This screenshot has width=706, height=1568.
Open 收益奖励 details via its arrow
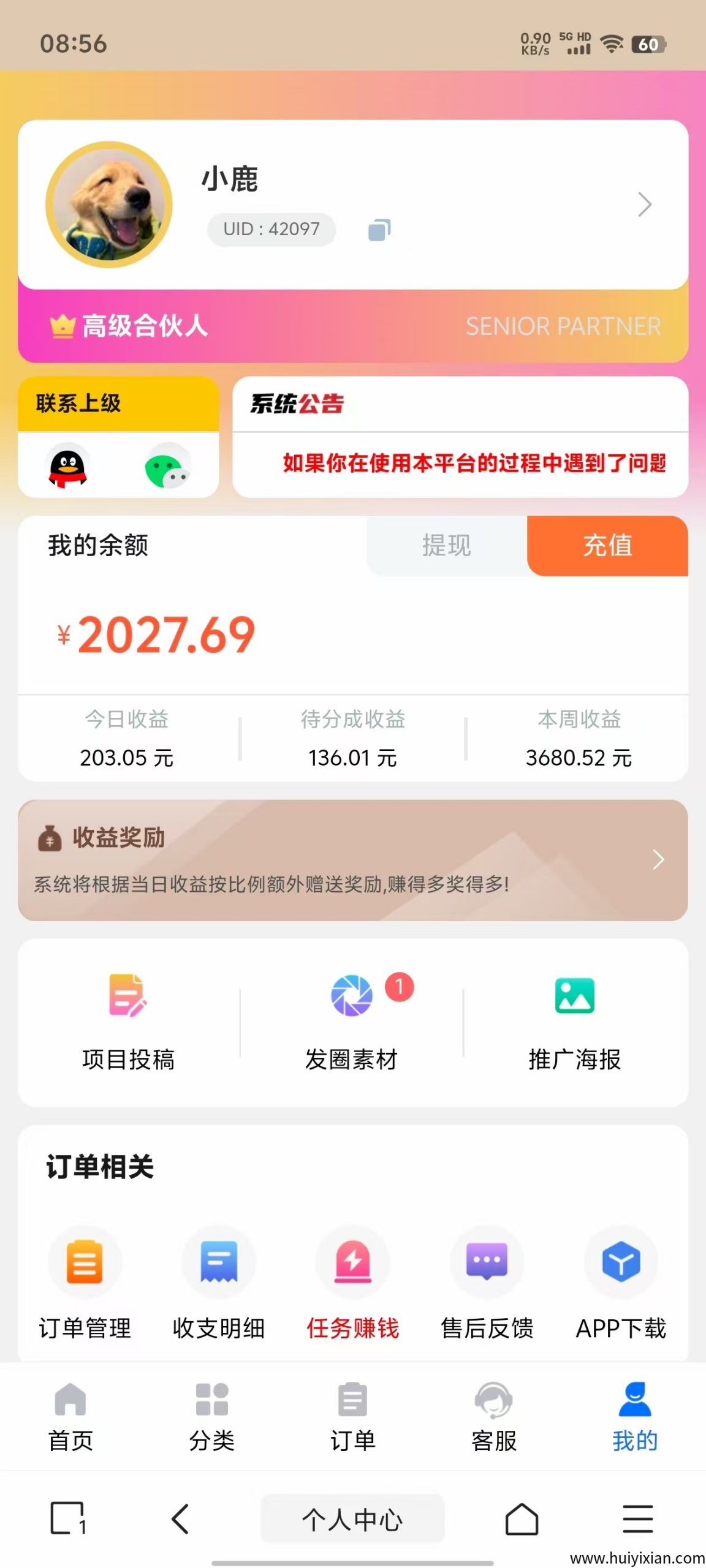(657, 859)
